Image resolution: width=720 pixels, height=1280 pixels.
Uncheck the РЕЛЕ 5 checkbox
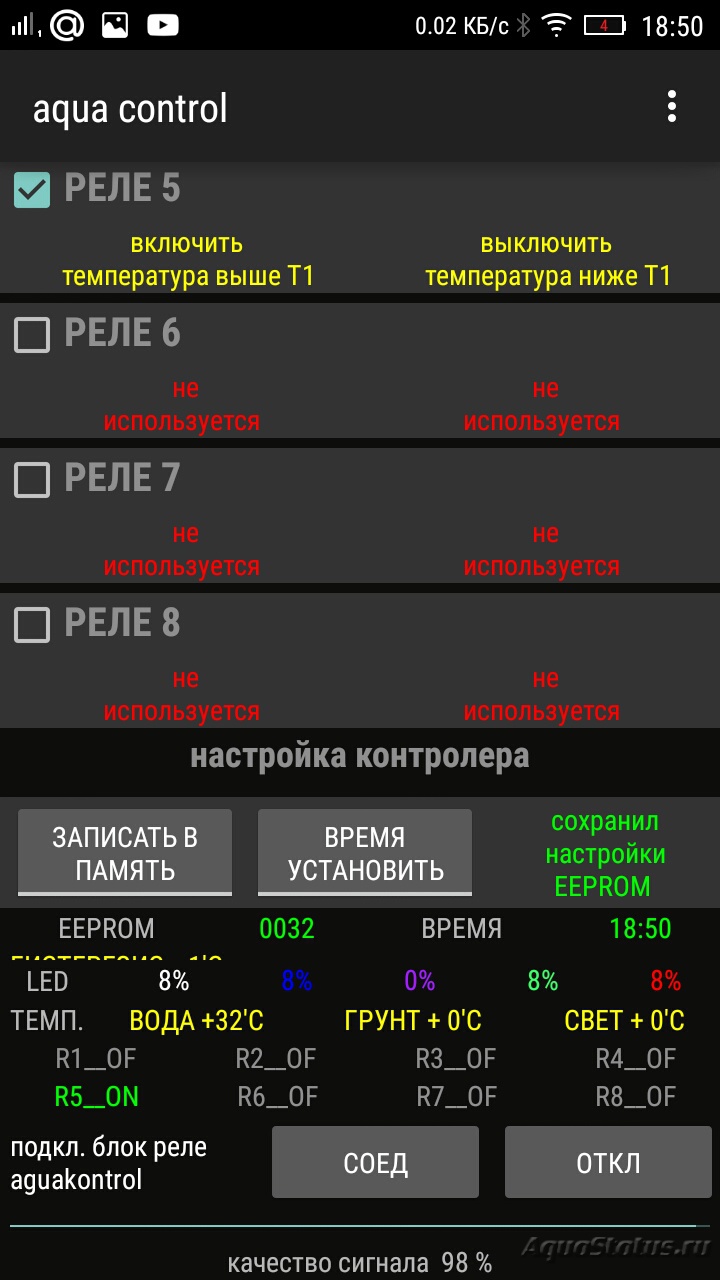click(x=32, y=189)
